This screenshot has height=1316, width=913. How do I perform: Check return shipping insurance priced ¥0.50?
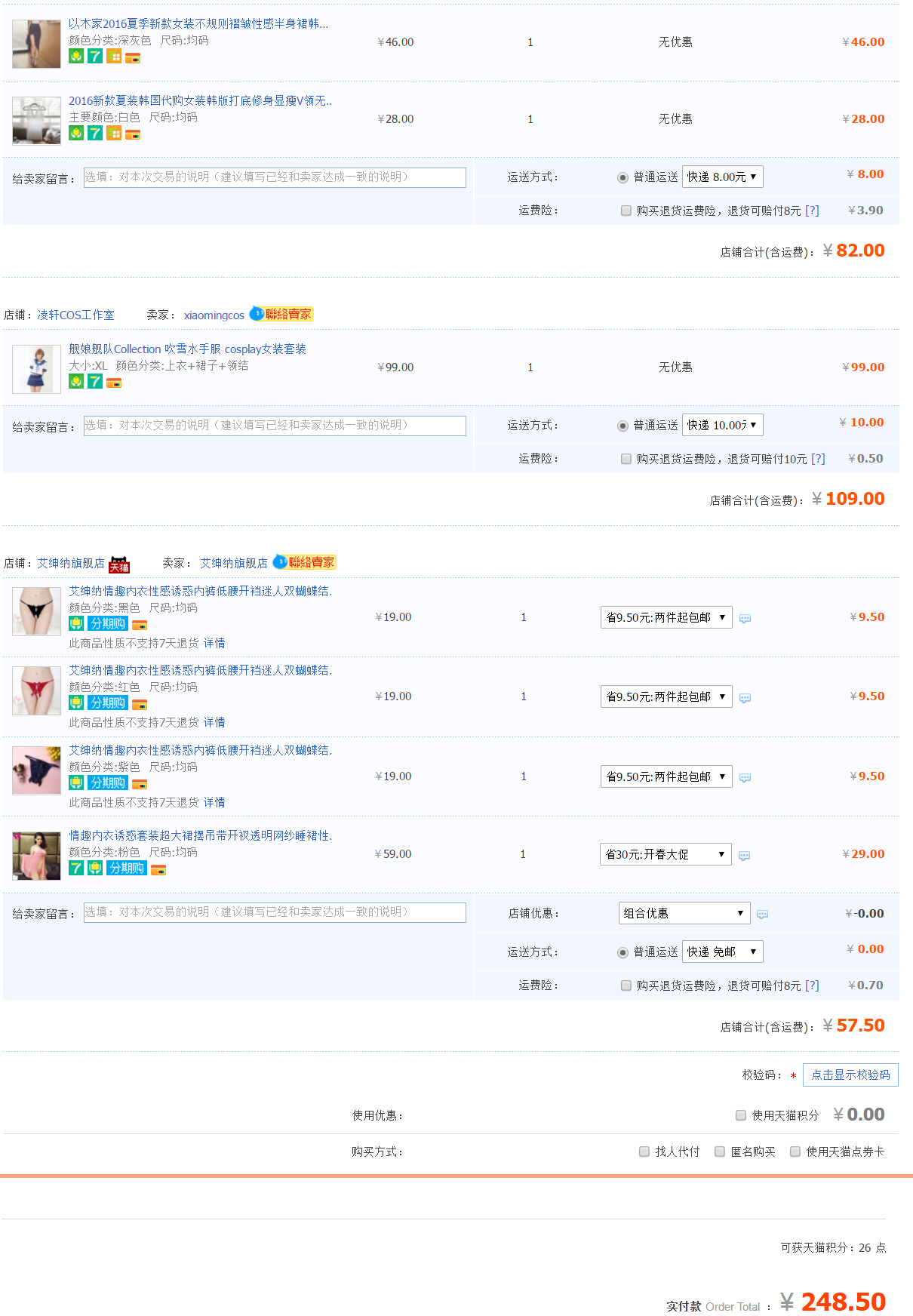pos(626,459)
